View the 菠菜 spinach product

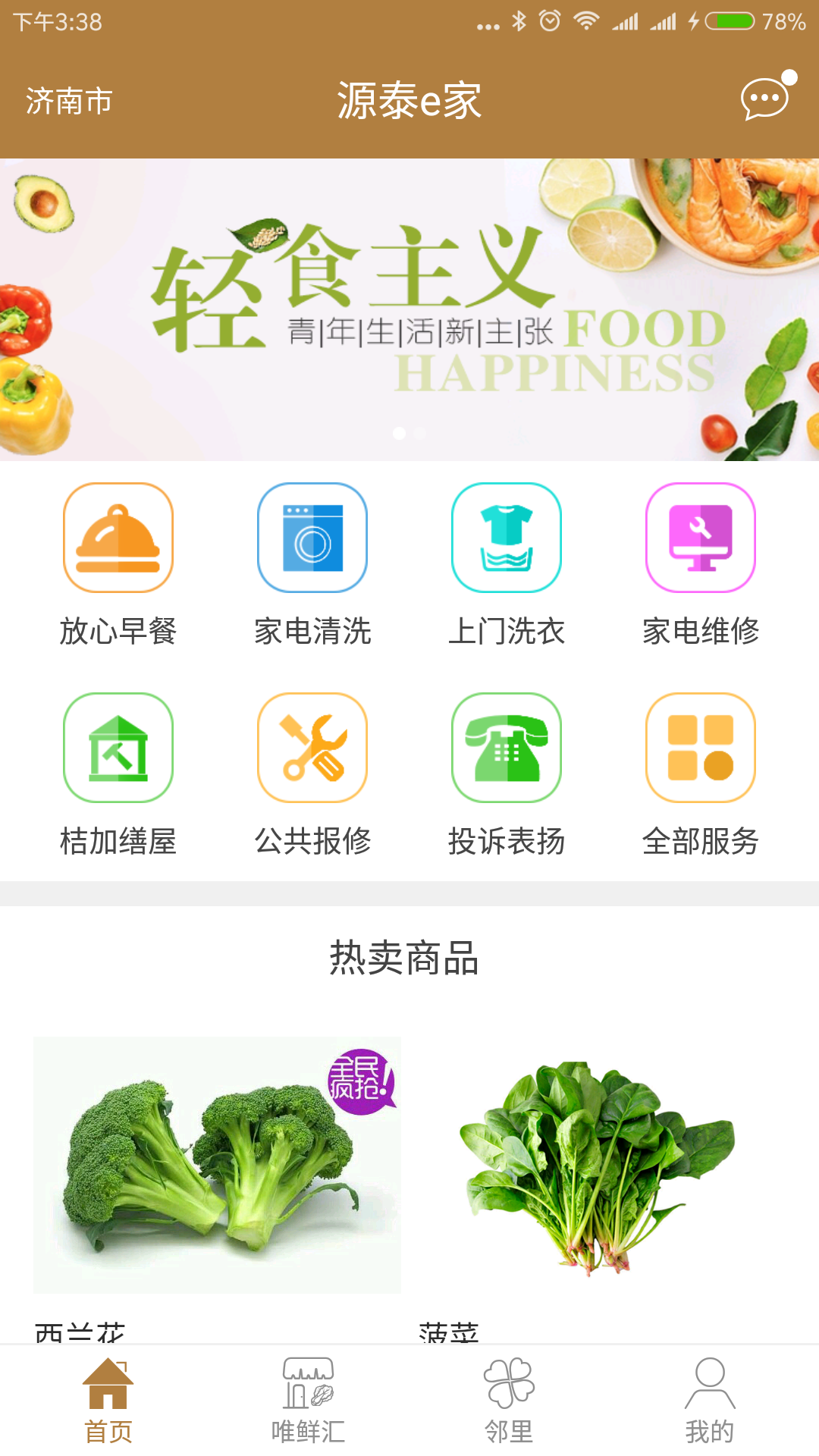coord(598,1166)
